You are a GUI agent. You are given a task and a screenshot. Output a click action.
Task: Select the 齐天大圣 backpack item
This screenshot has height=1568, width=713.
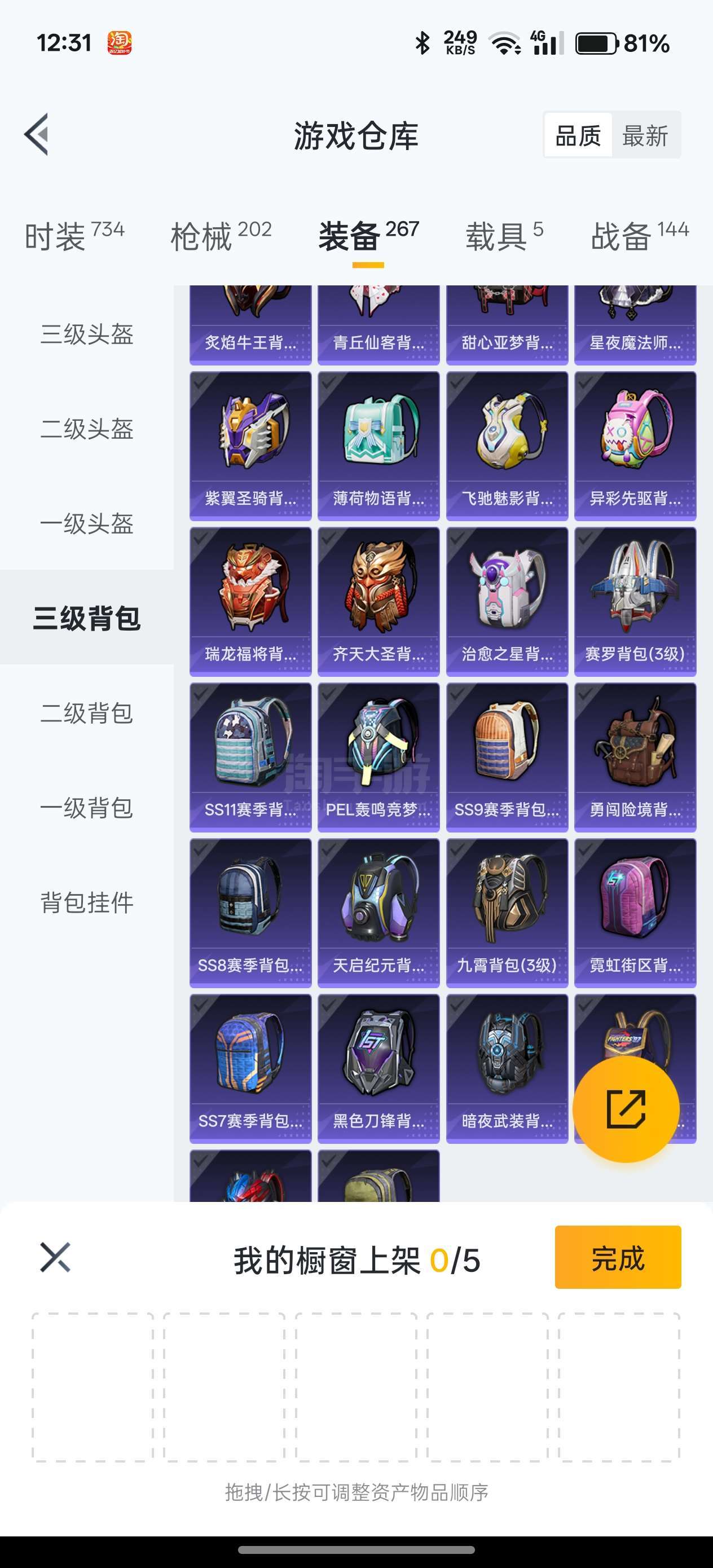pyautogui.click(x=378, y=602)
